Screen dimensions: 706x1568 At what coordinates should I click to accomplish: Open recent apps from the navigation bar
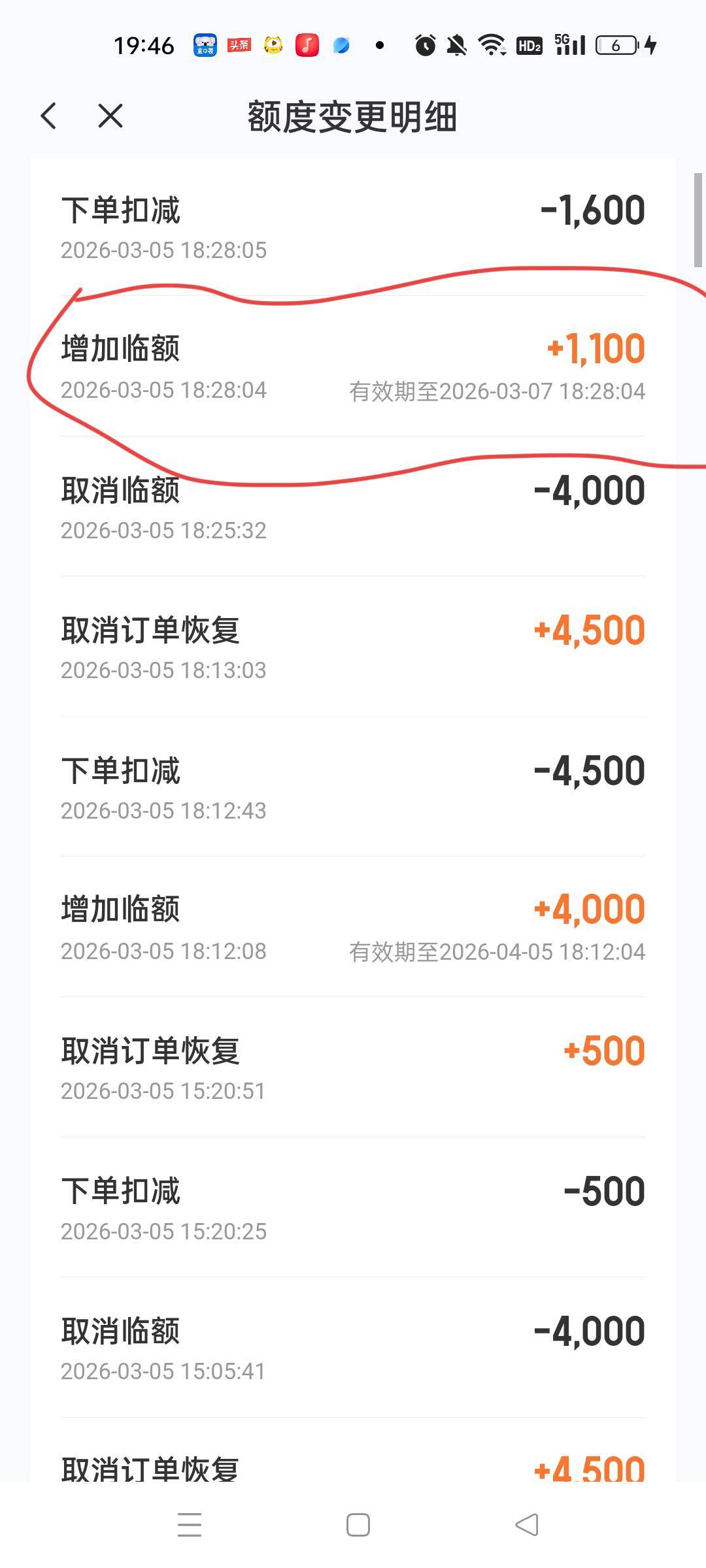[190, 1525]
